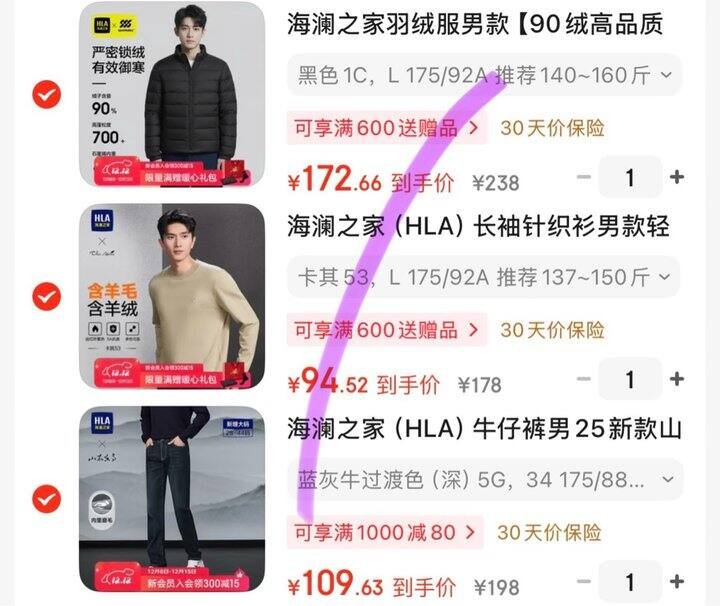View 可享满600送赠品 promo for the down jacket
This screenshot has height=606, width=720.
[385, 128]
